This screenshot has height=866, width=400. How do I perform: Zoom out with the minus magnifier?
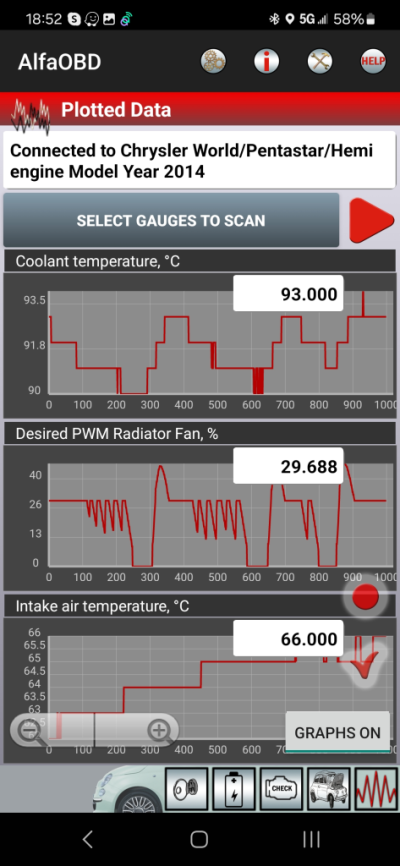29,731
